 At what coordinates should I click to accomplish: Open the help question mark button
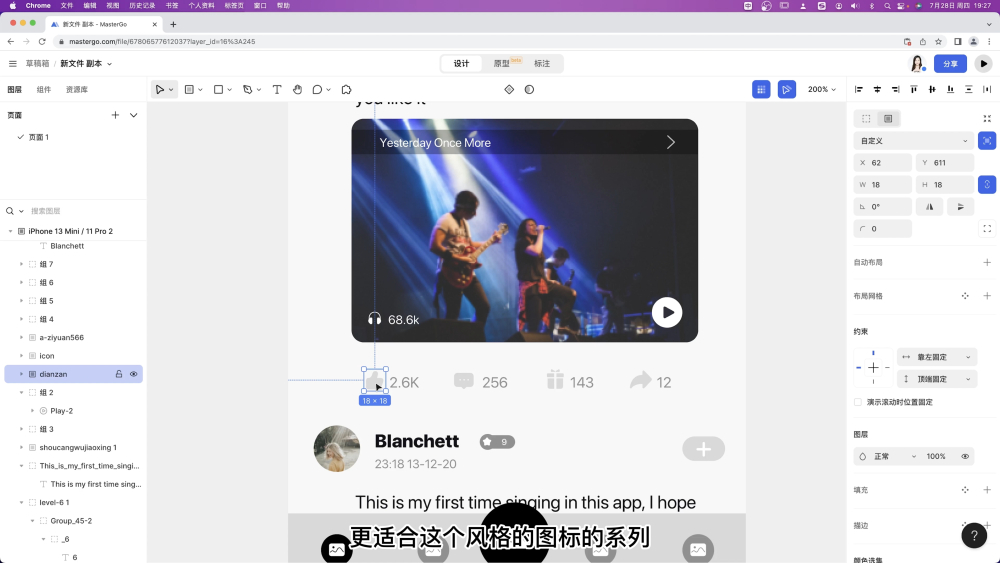[x=974, y=536]
